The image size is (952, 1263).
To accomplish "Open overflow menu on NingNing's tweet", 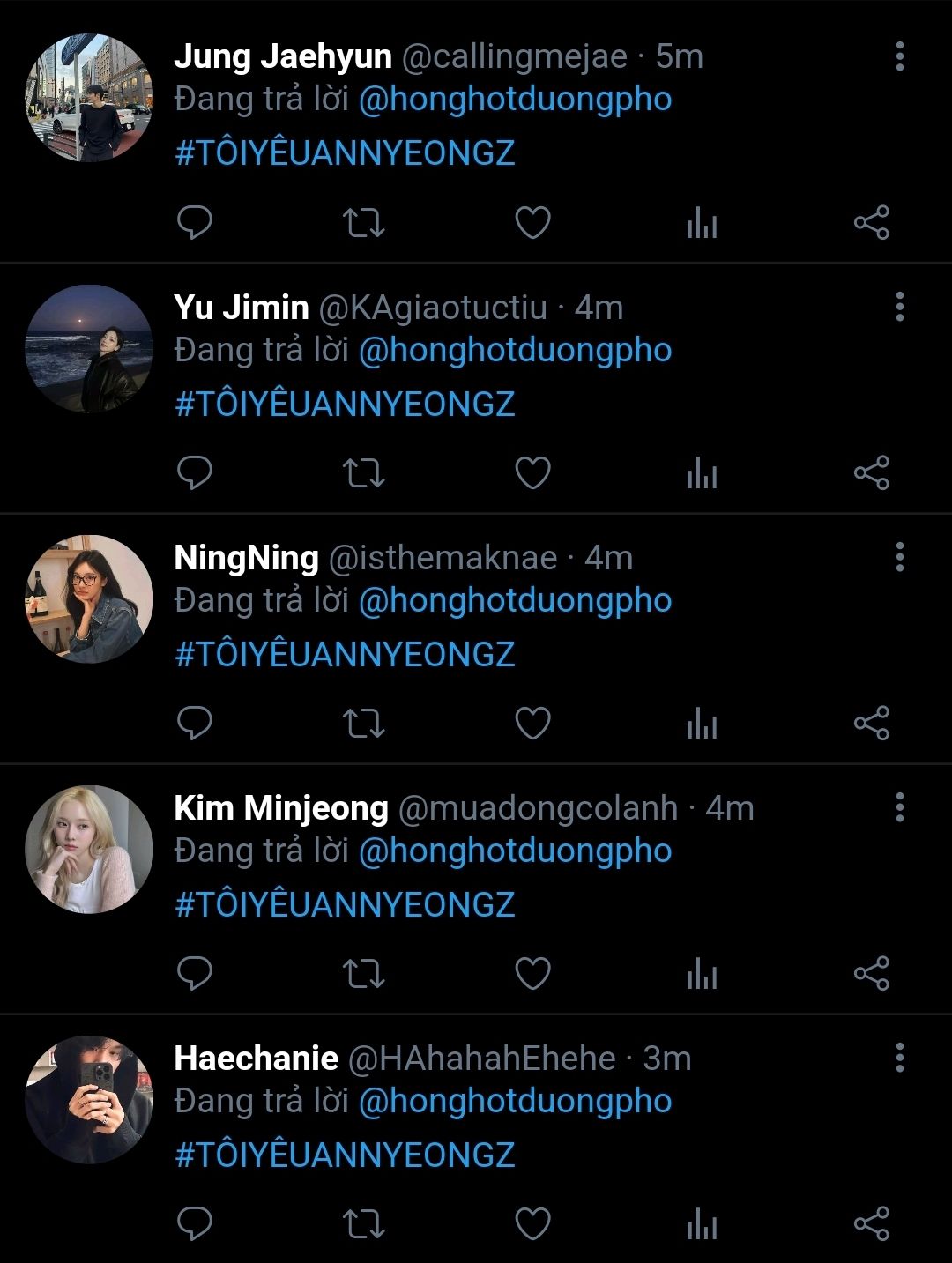I will click(899, 557).
